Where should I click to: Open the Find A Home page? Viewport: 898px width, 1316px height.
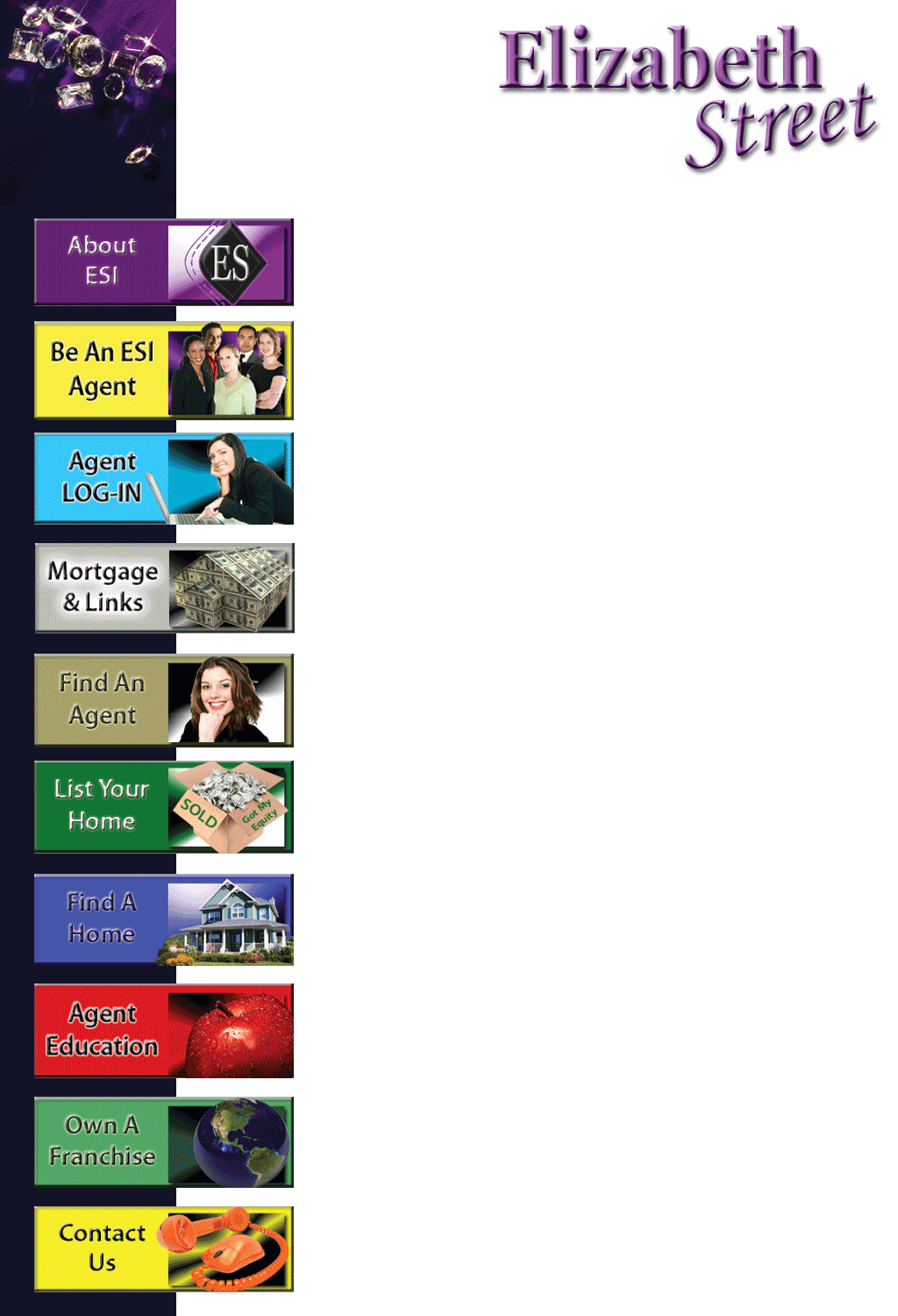coord(163,919)
